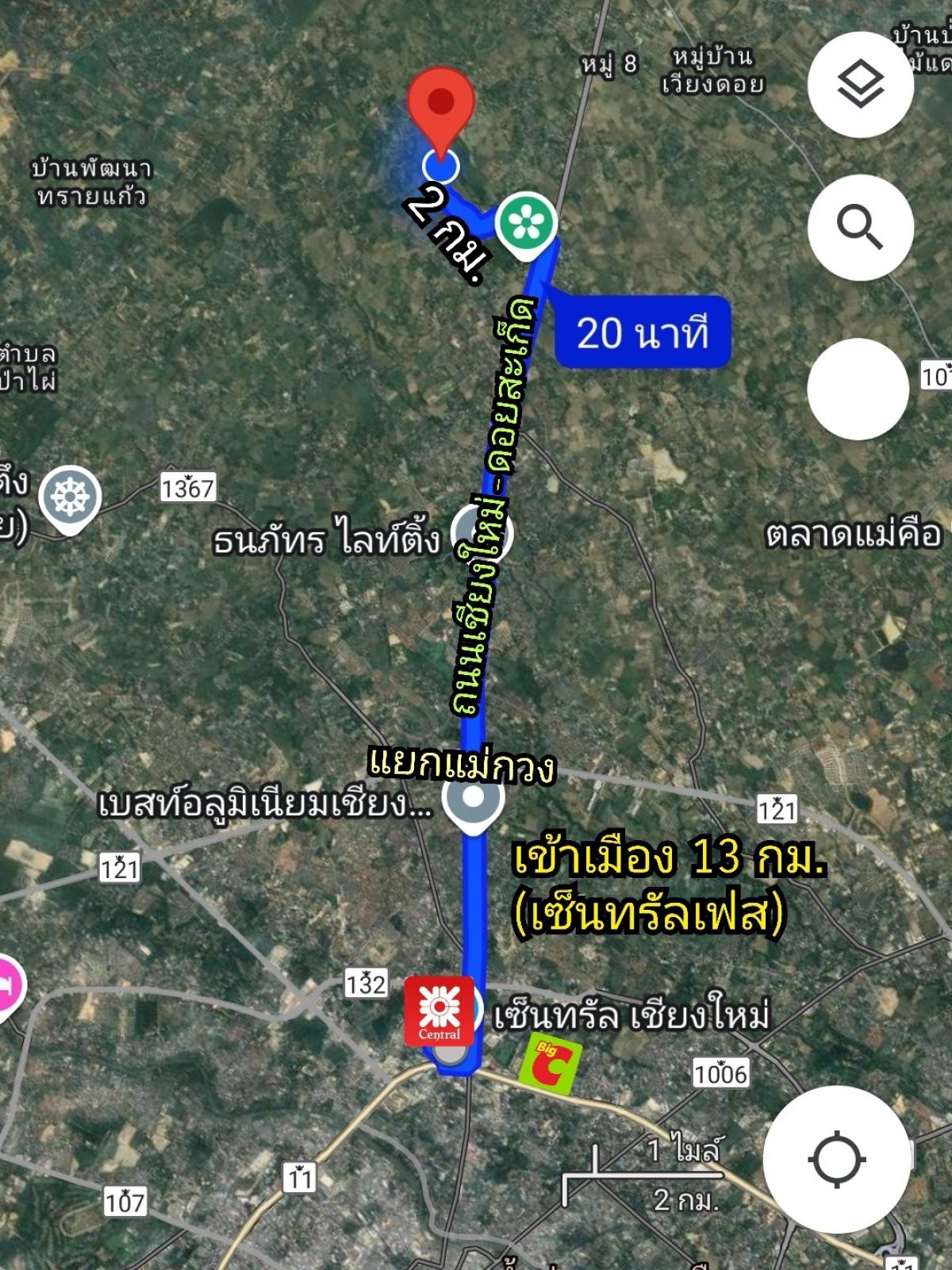Tap the green flower place marker
952x1270 pixels.
(x=526, y=224)
